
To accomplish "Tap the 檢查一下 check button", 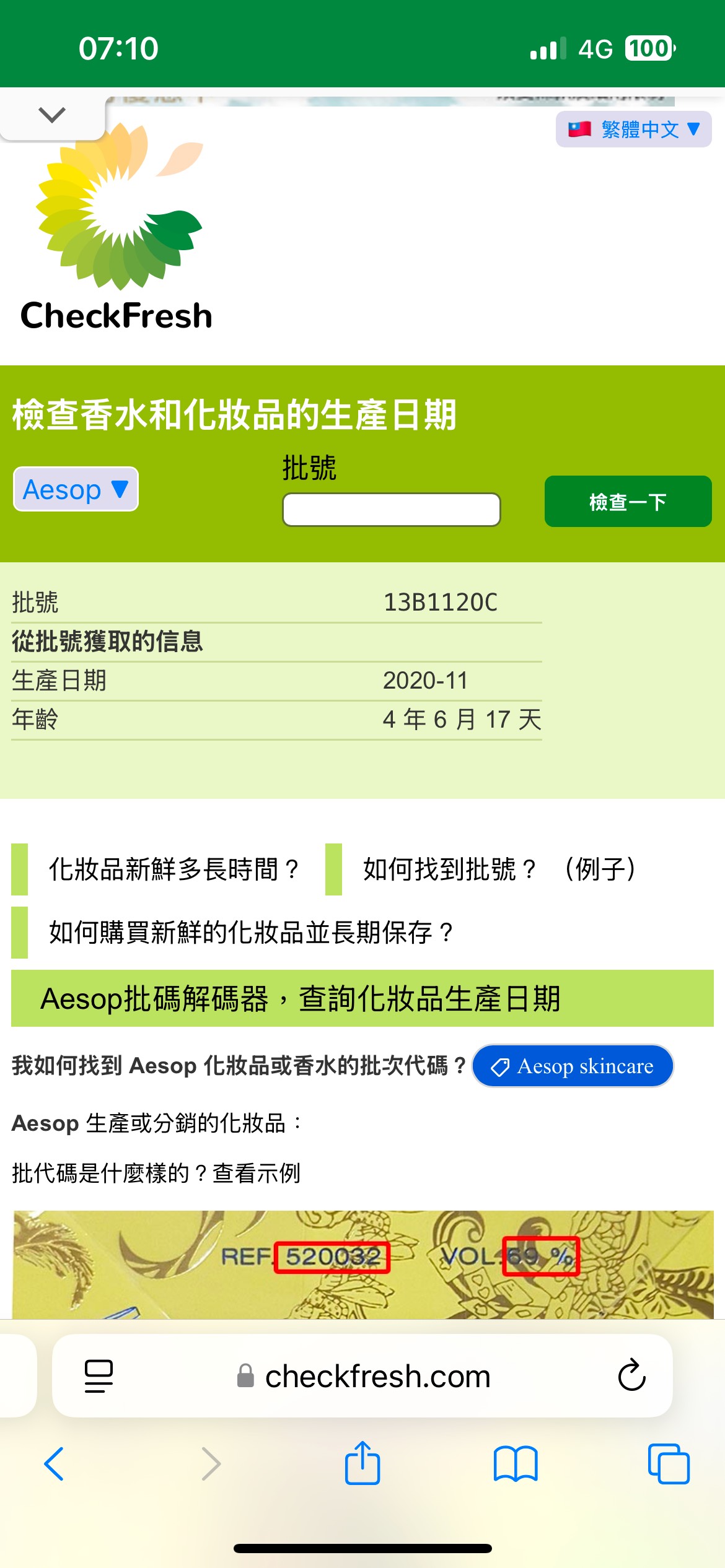I will pos(628,501).
